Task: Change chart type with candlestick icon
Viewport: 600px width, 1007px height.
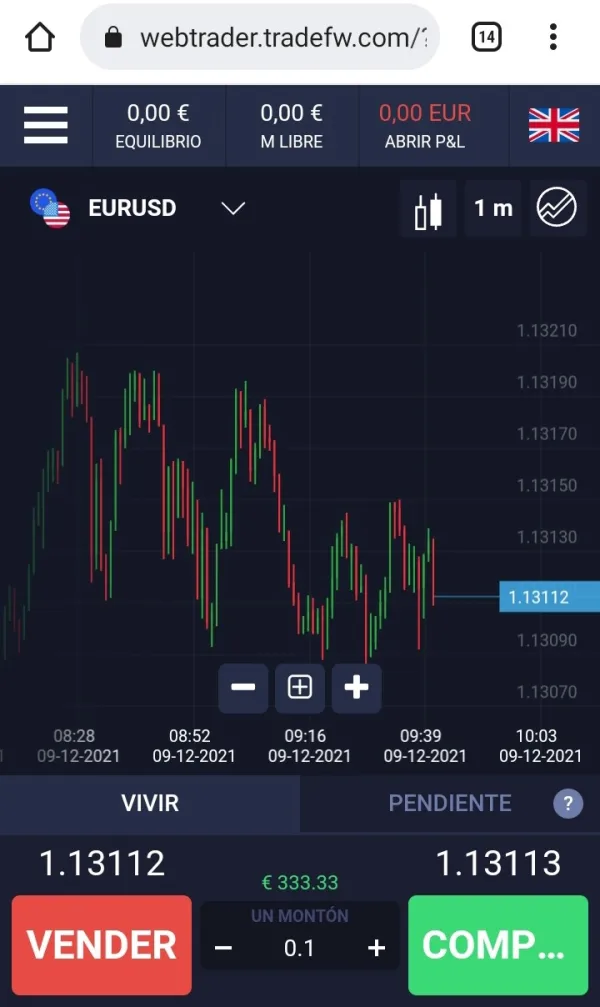Action: pyautogui.click(x=428, y=209)
